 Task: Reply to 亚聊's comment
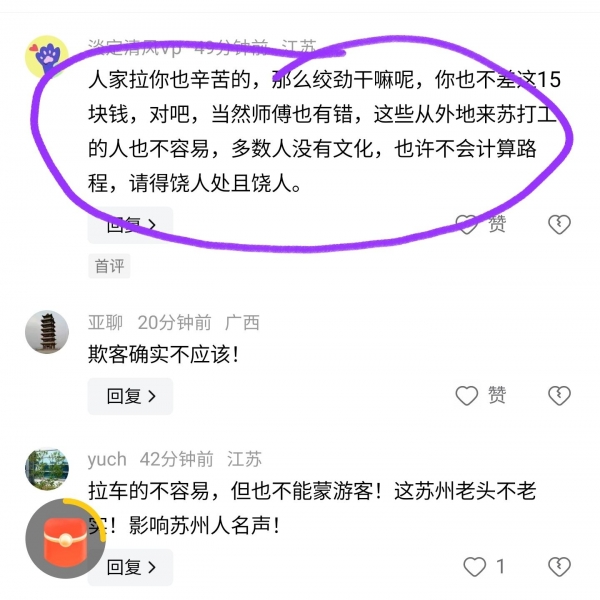(x=131, y=396)
